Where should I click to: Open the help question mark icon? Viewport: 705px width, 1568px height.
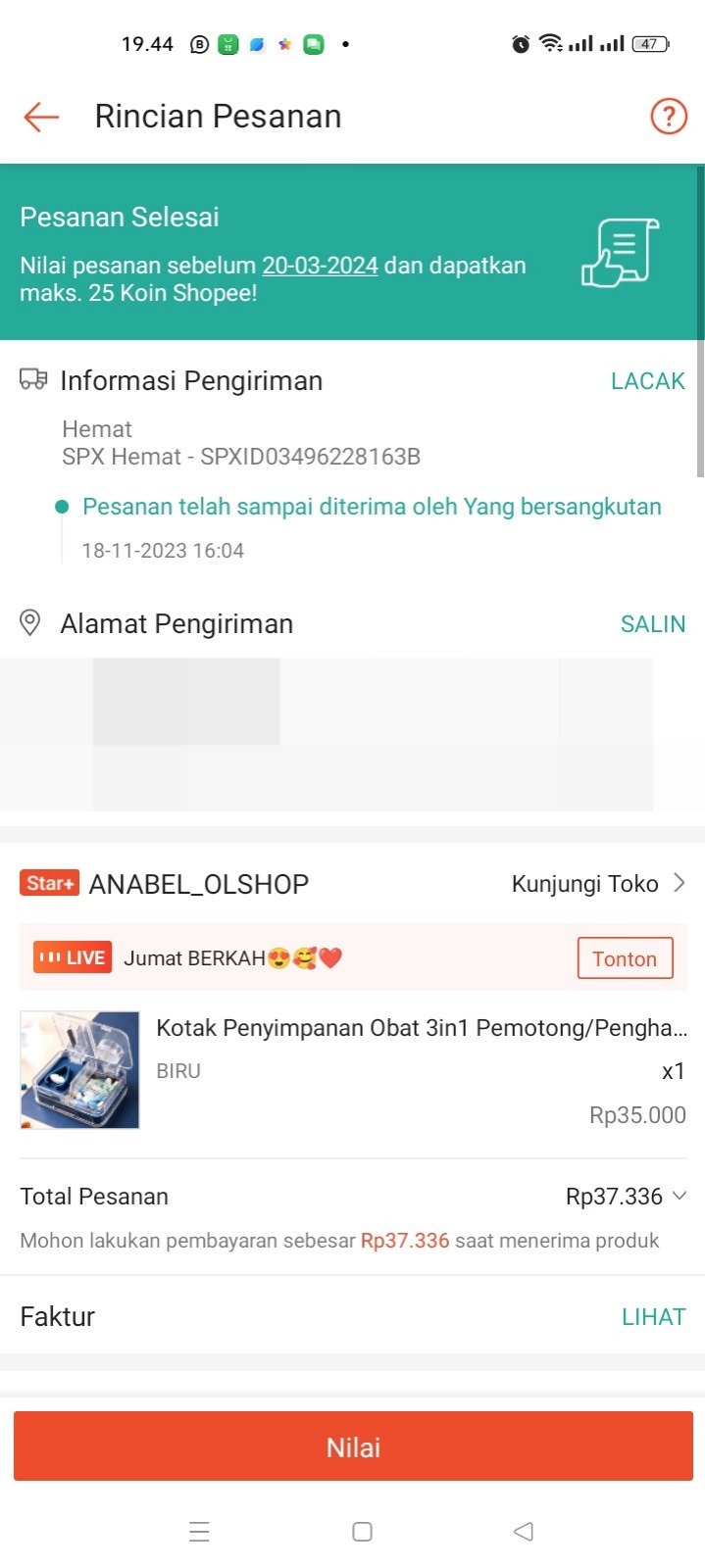(669, 117)
